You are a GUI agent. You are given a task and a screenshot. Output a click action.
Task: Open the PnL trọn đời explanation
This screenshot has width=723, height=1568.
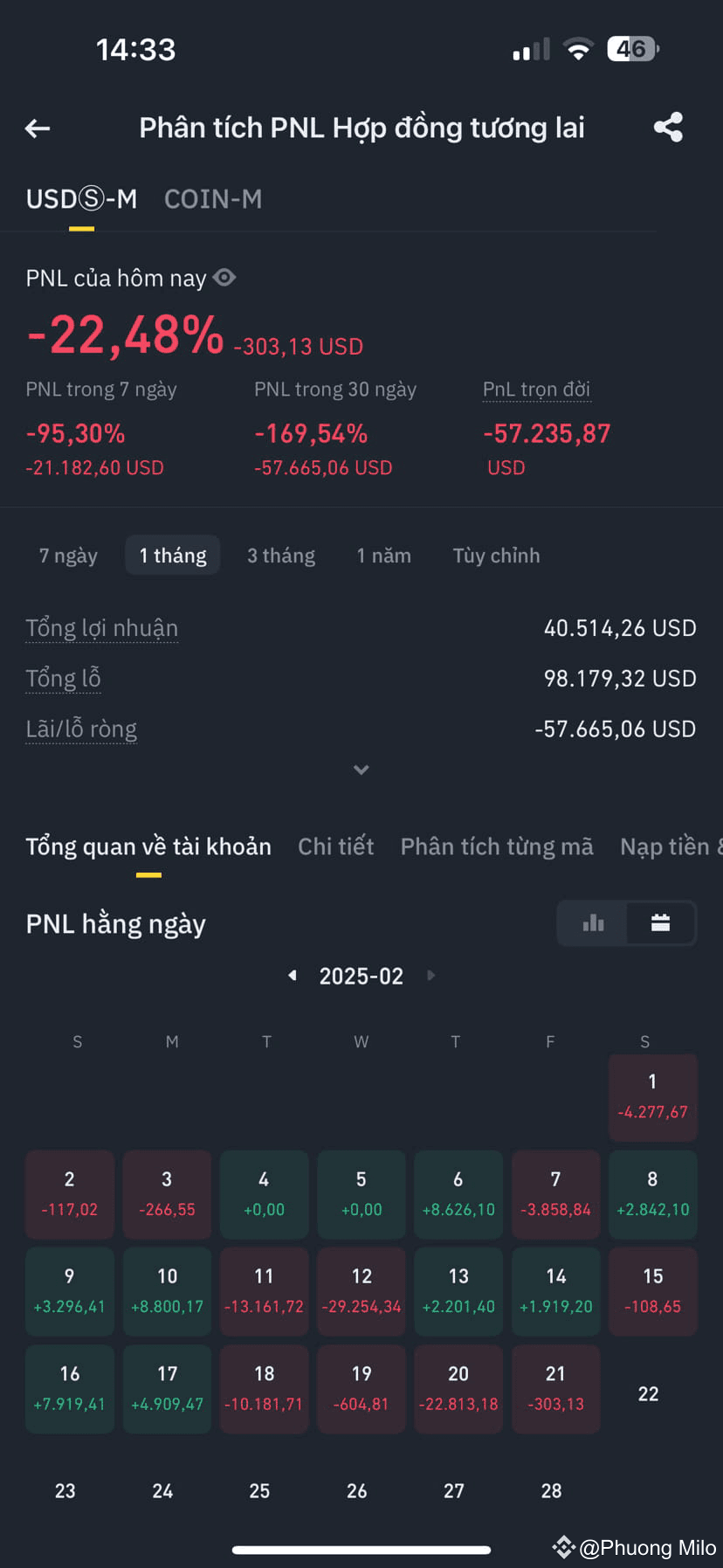[x=537, y=390]
